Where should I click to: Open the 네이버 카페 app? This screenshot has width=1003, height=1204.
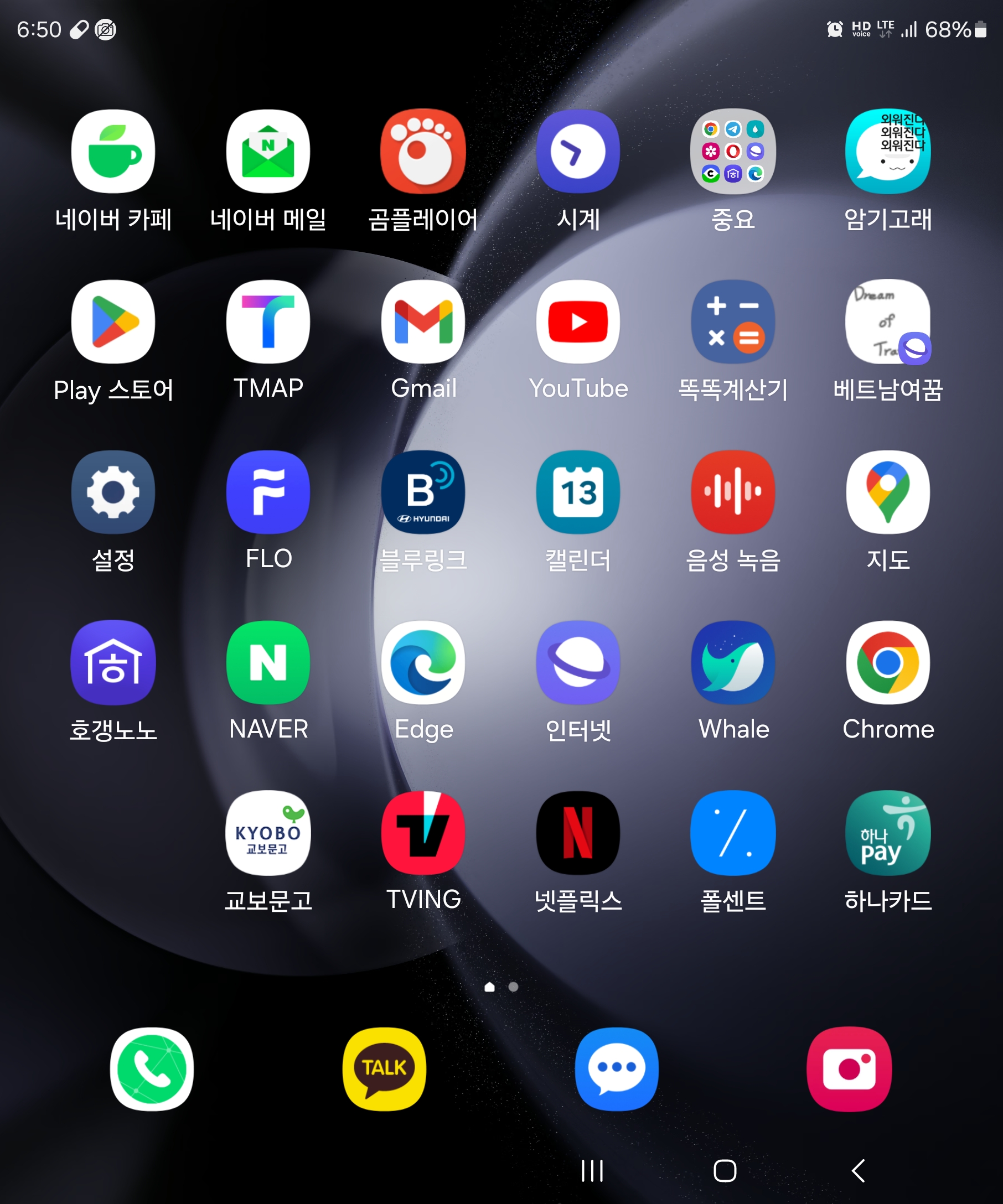tap(113, 152)
